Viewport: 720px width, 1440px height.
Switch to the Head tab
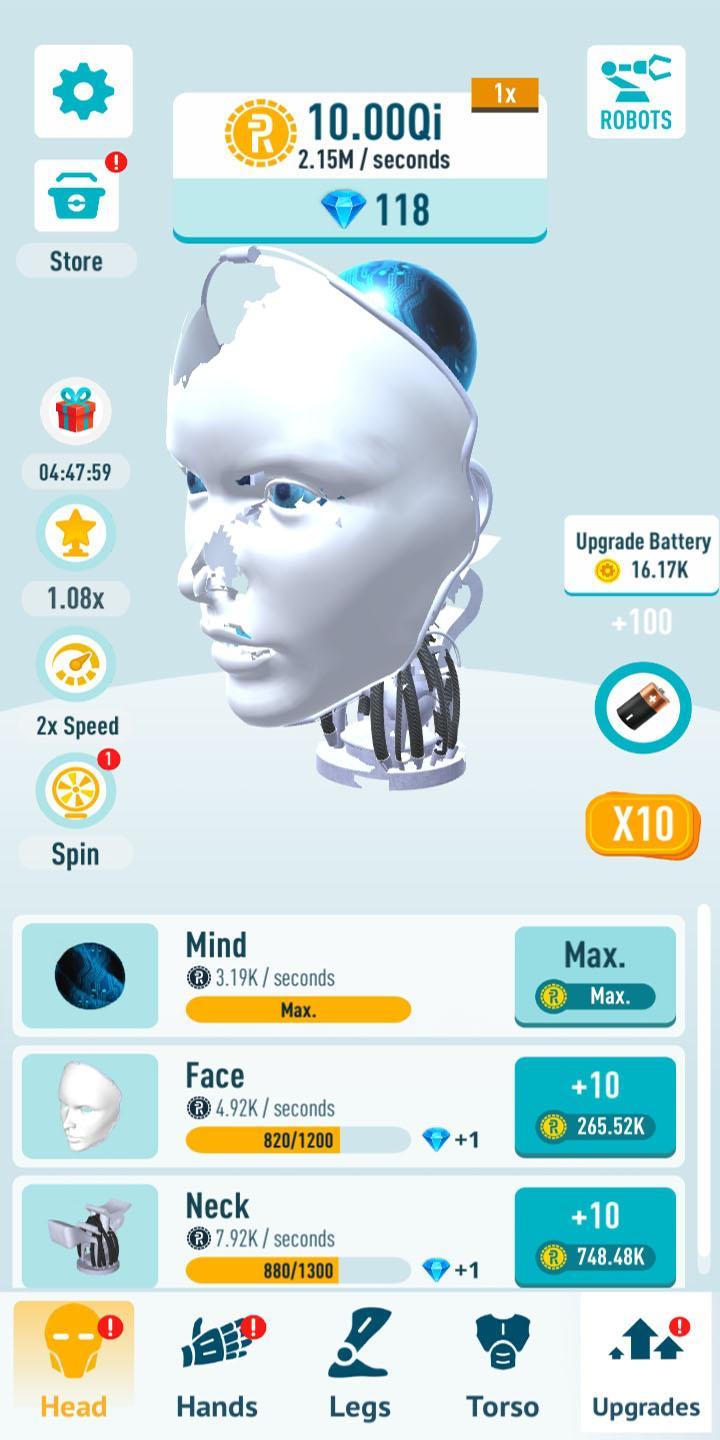pos(74,1362)
